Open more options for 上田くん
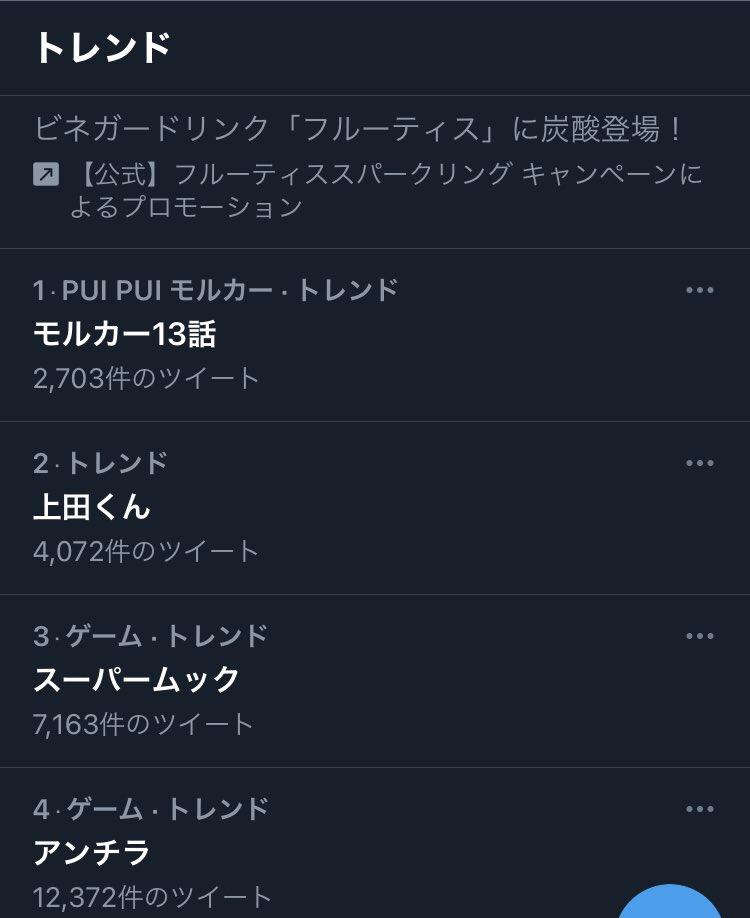The width and height of the screenshot is (750, 918). click(x=700, y=463)
